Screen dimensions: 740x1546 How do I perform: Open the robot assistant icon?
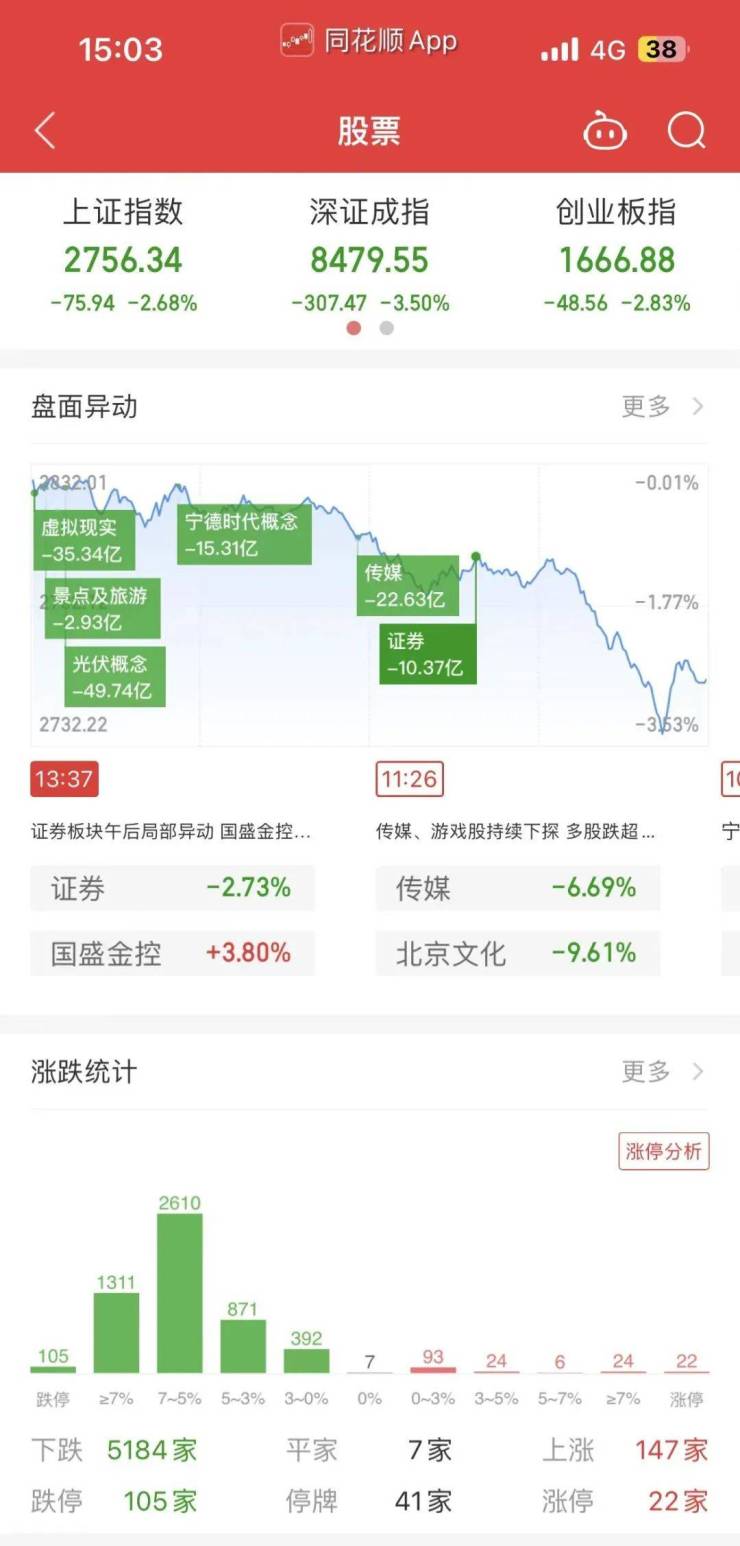coord(605,131)
